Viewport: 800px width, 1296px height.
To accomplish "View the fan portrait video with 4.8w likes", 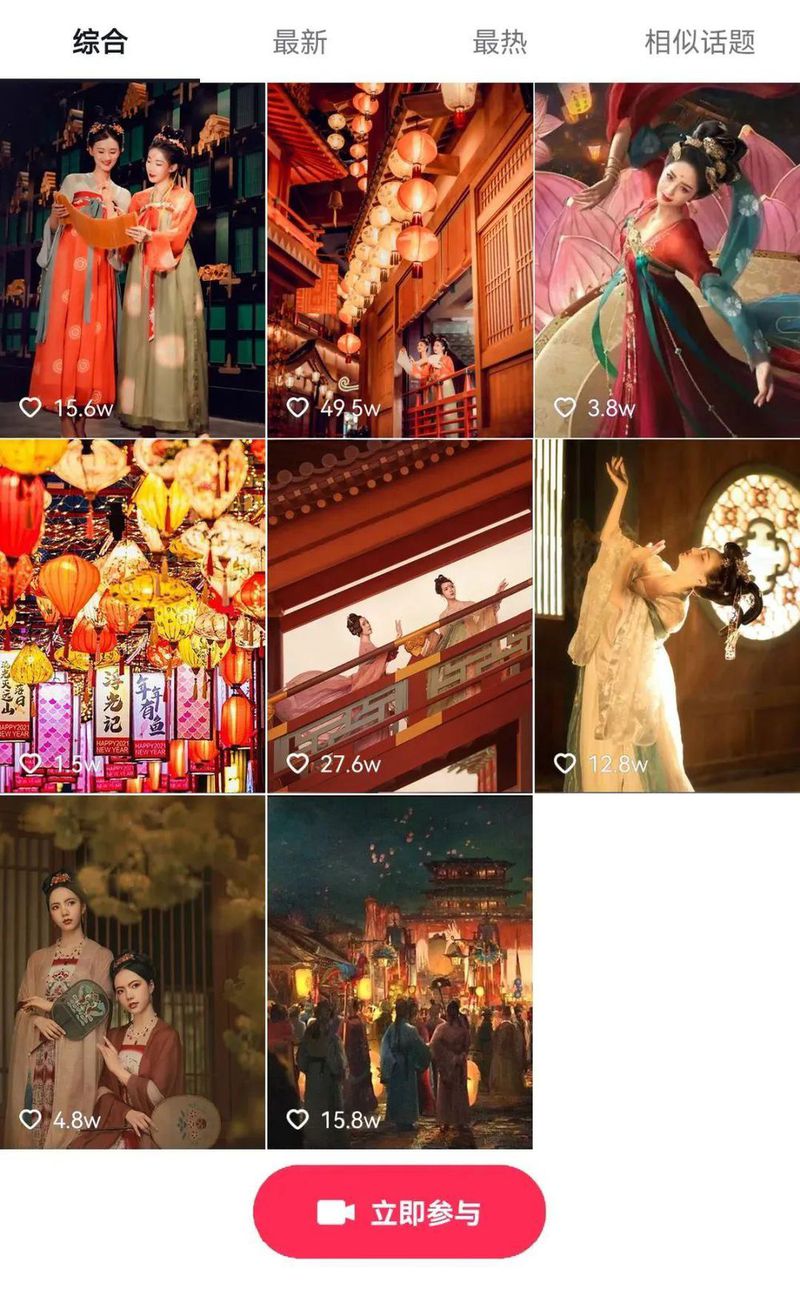I will point(133,972).
